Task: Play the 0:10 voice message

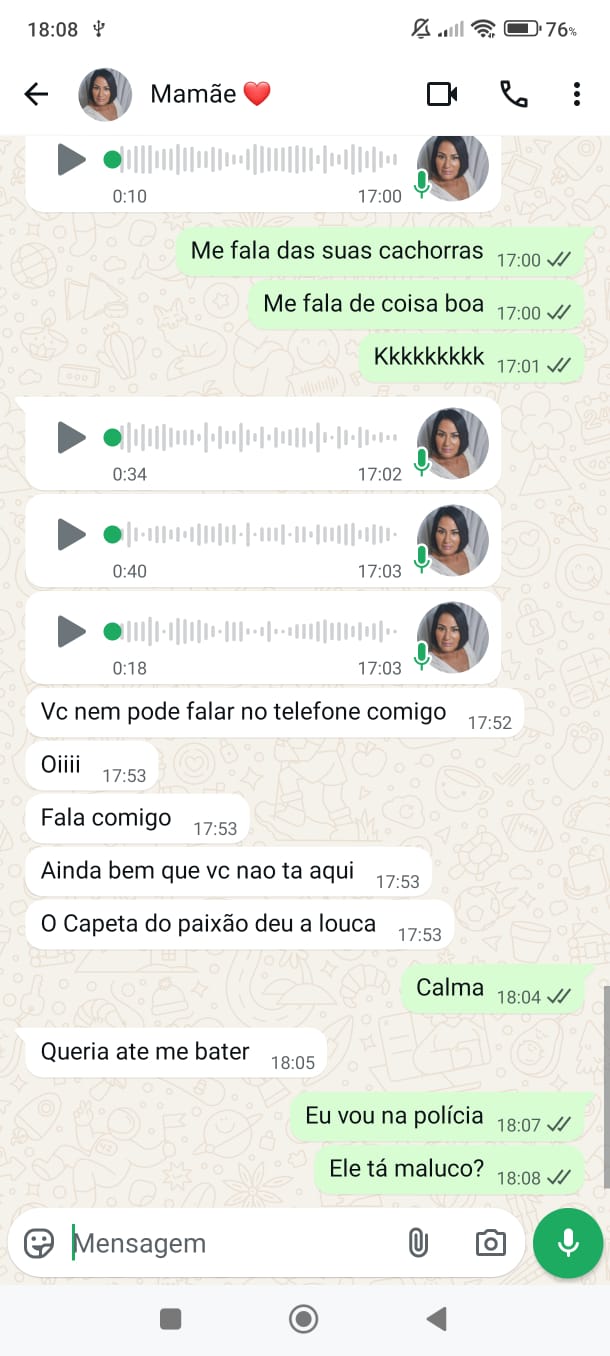Action: (x=71, y=159)
